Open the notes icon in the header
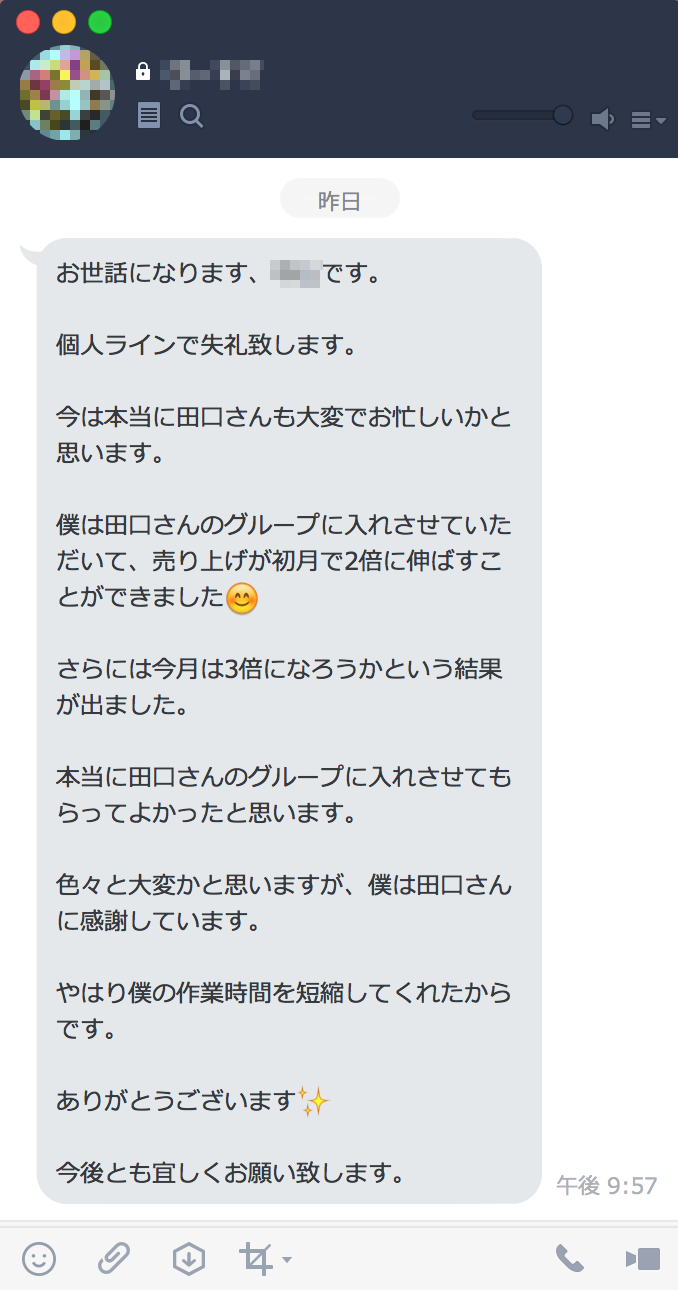The height and width of the screenshot is (1290, 678). point(149,116)
